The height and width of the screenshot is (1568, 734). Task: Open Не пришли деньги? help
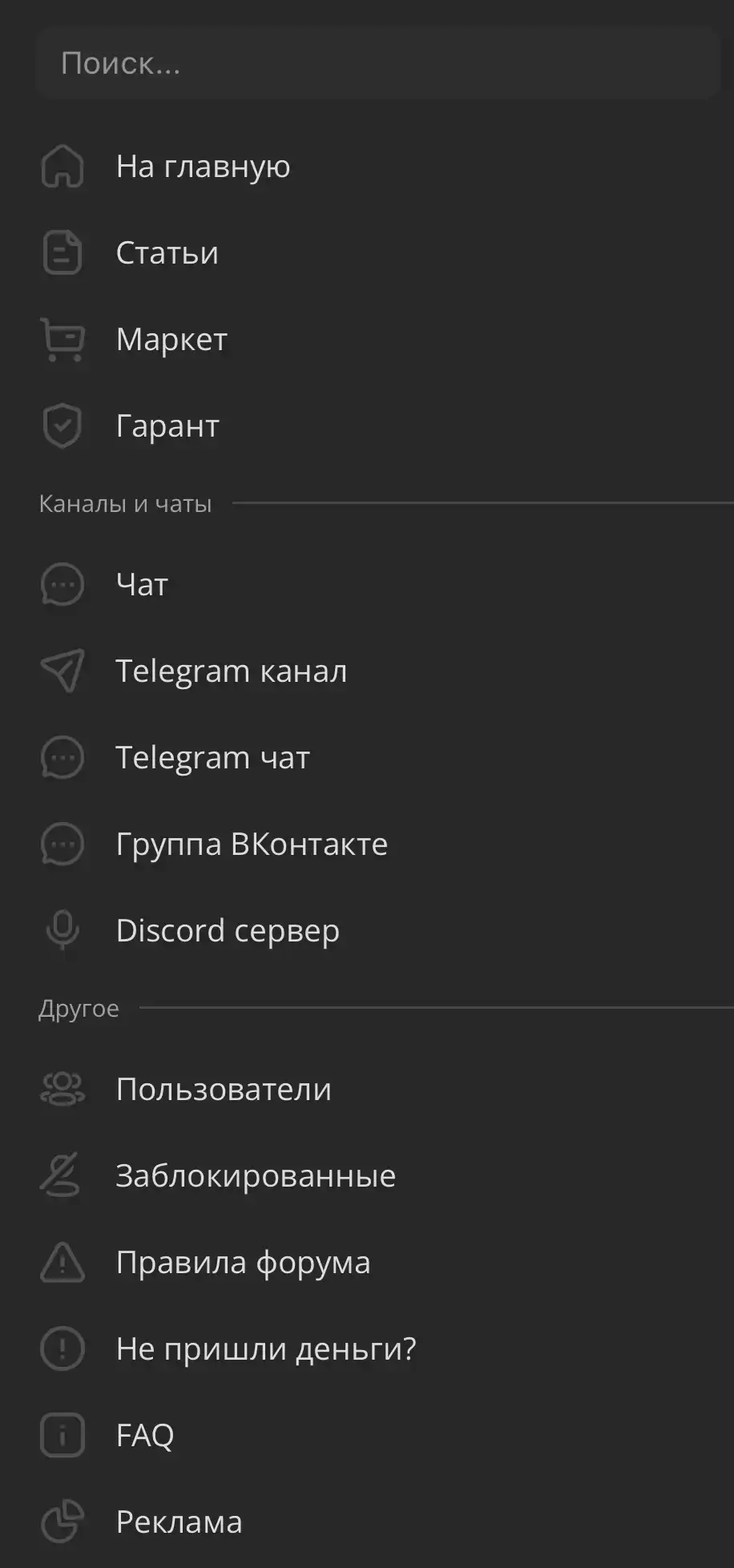367,1349
